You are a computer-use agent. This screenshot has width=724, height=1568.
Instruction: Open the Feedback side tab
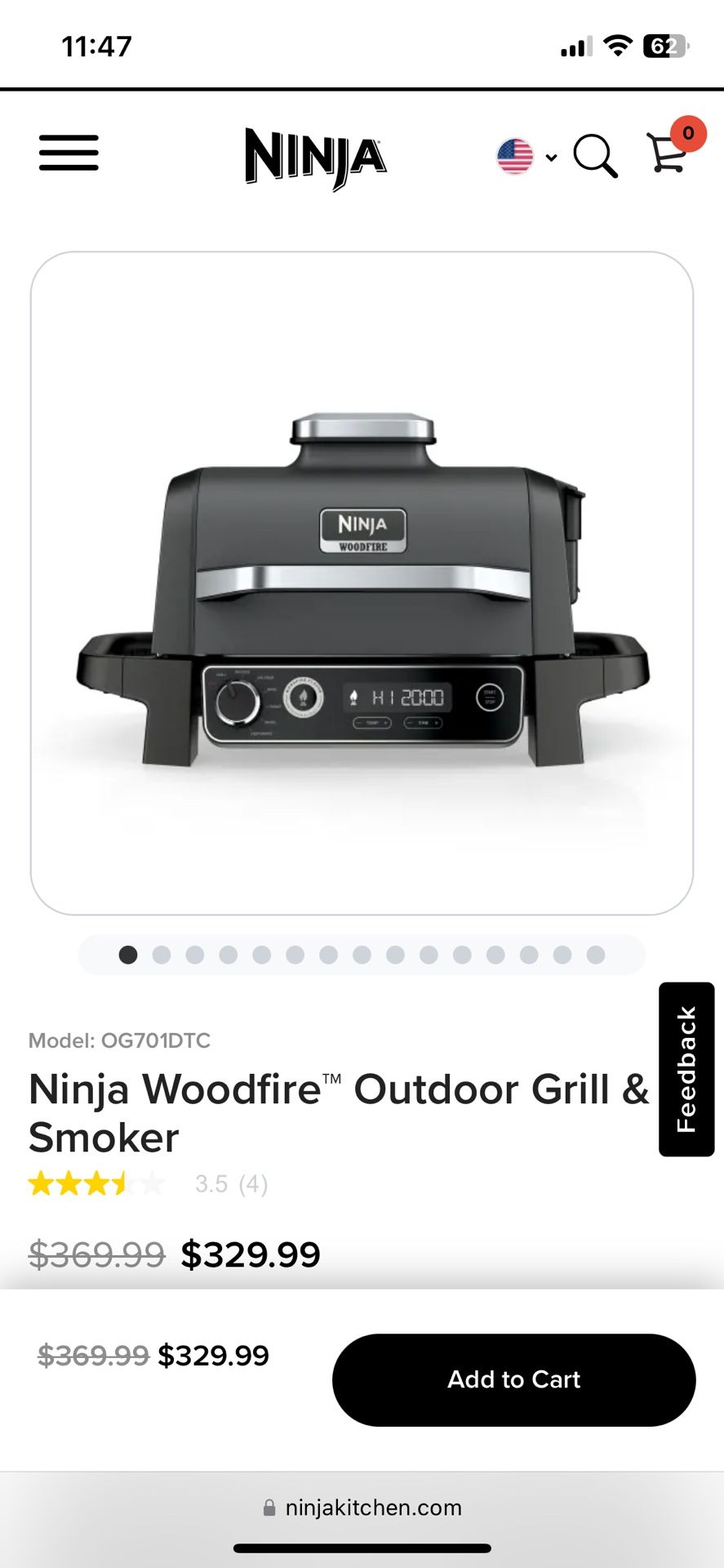pos(686,1069)
